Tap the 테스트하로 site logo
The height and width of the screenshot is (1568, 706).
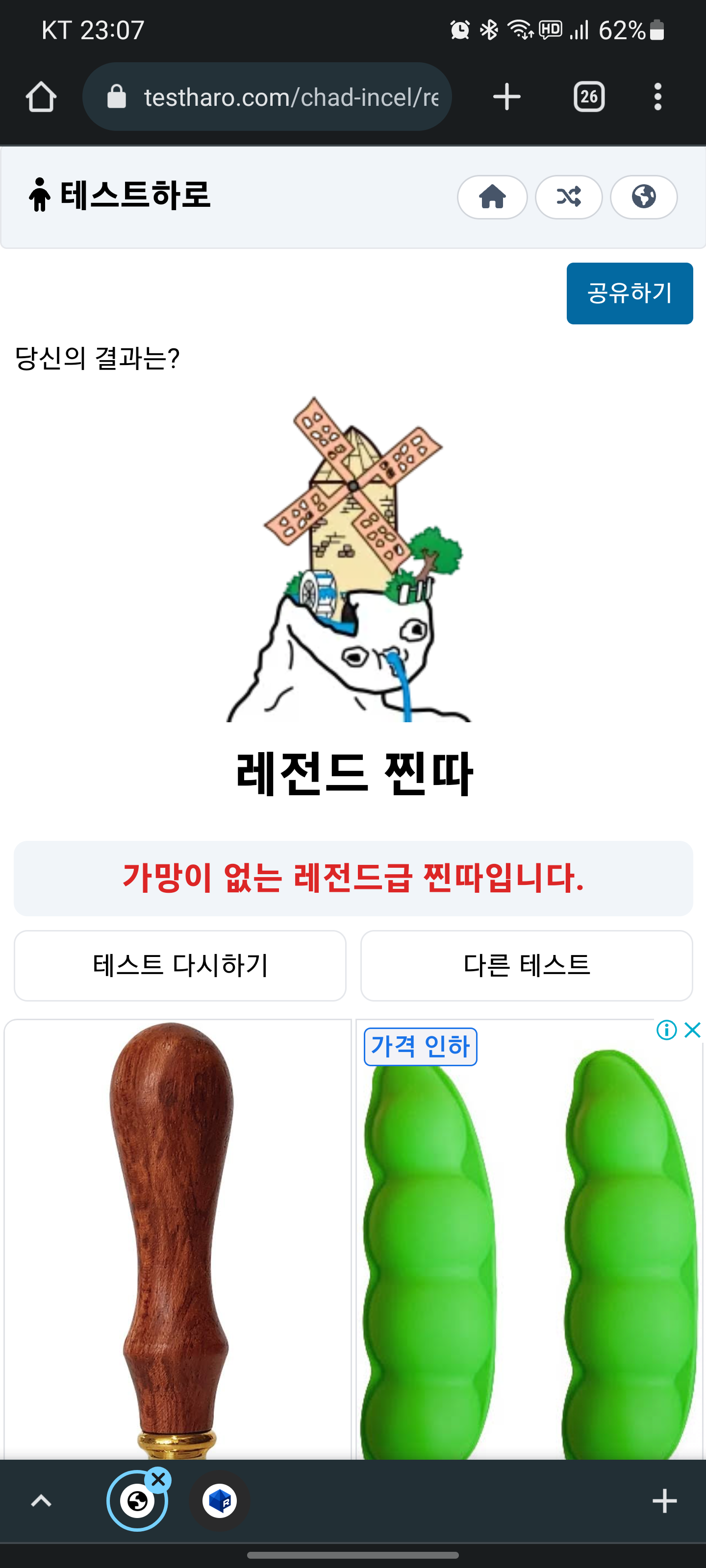tap(120, 196)
